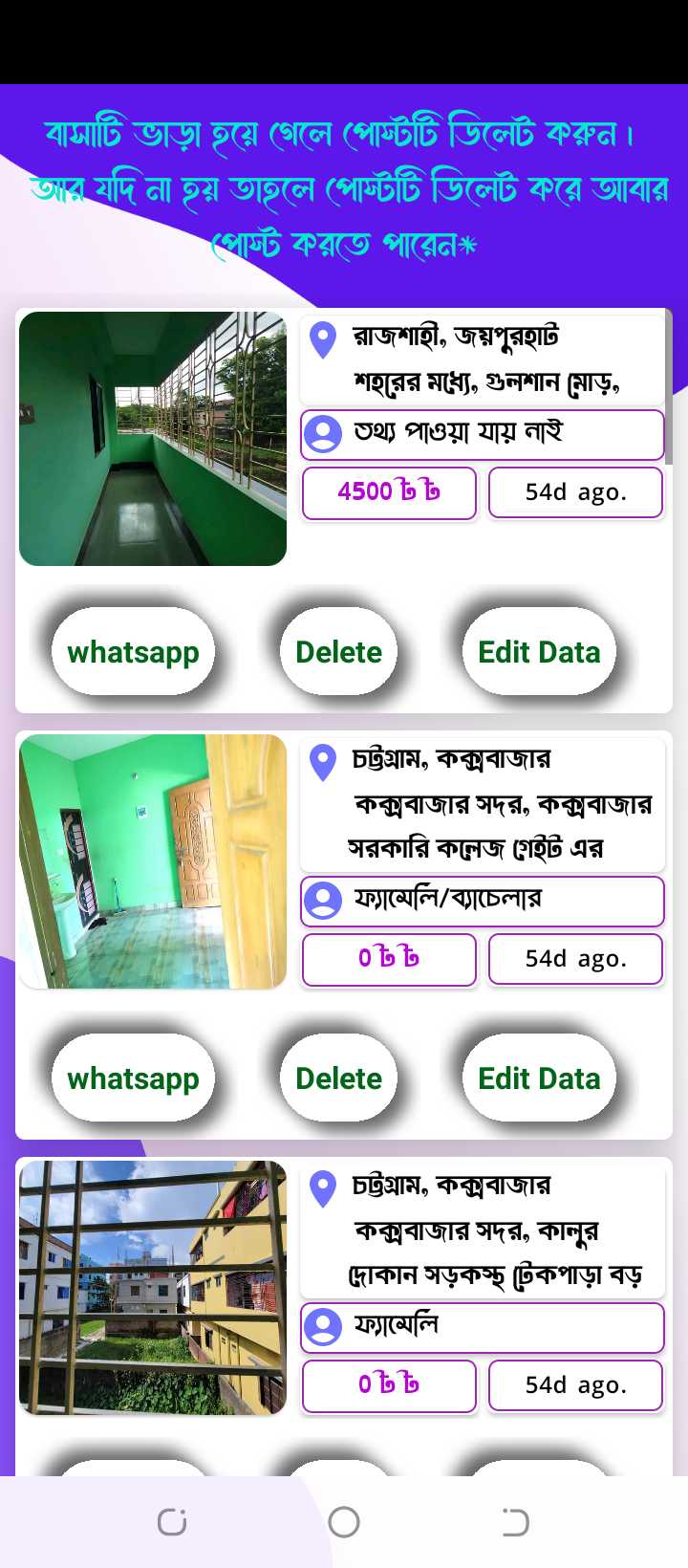The image size is (688, 1568).
Task: Open the green balcony photo
Action: point(153,439)
